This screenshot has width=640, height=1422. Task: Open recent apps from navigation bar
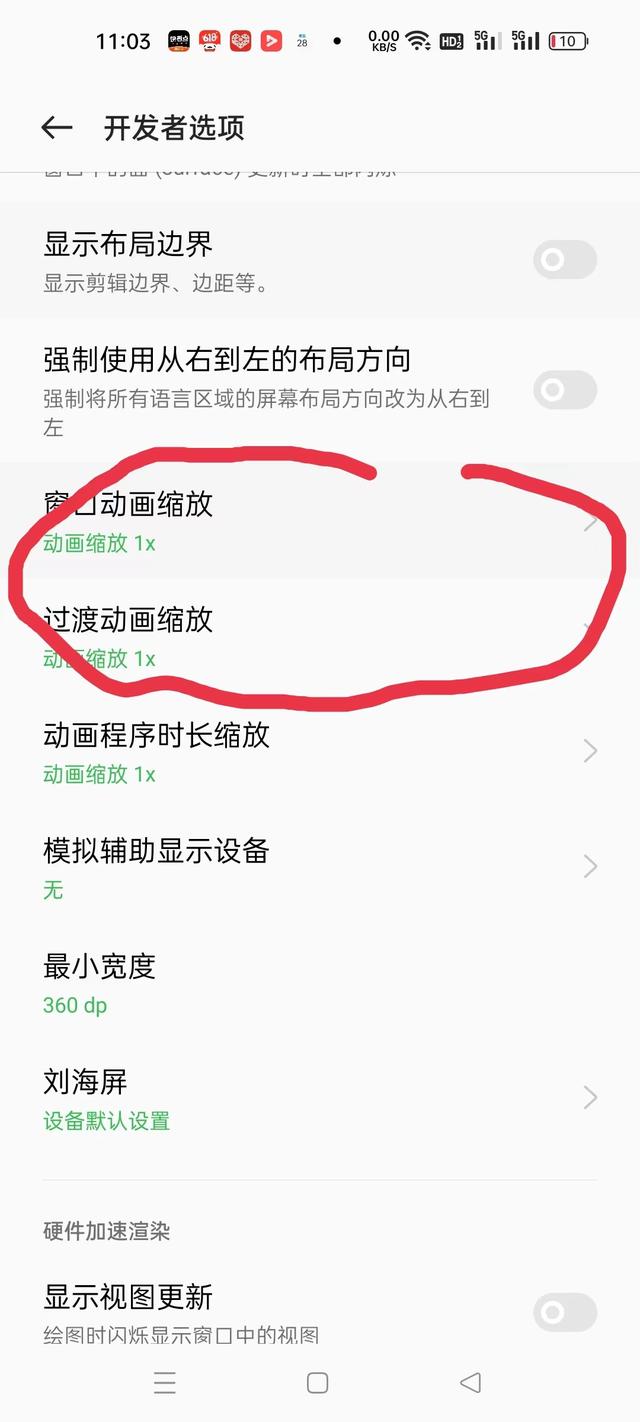tap(165, 1383)
